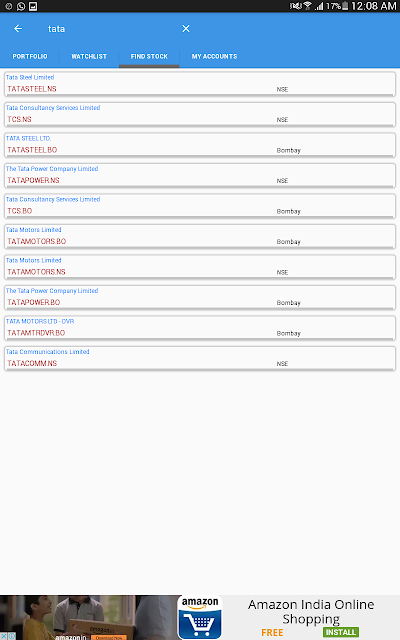Open the TATASTEEL.NS result
This screenshot has width=400, height=640.
pyautogui.click(x=200, y=84)
